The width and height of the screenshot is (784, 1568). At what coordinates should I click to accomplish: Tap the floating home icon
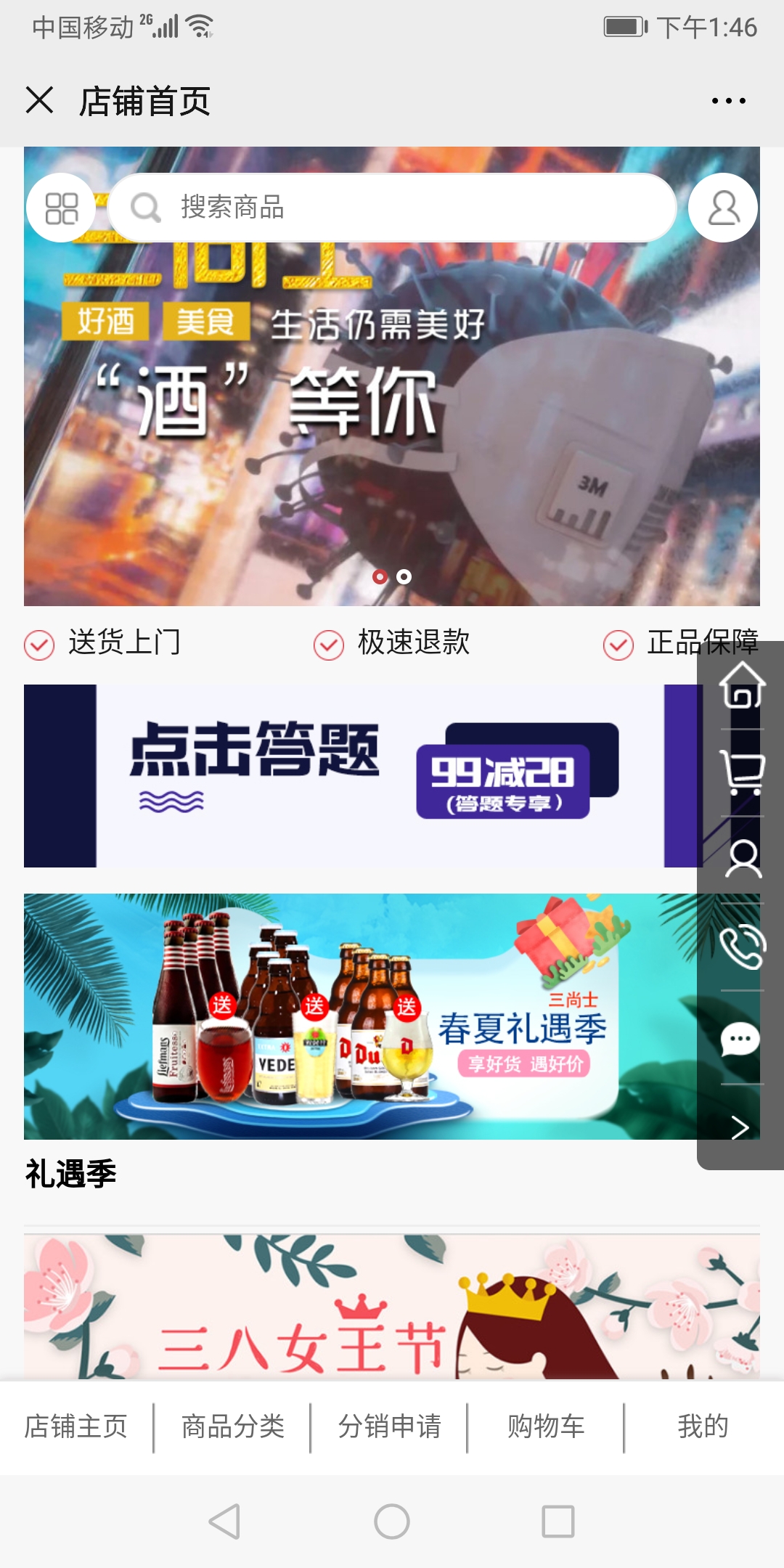point(741,686)
